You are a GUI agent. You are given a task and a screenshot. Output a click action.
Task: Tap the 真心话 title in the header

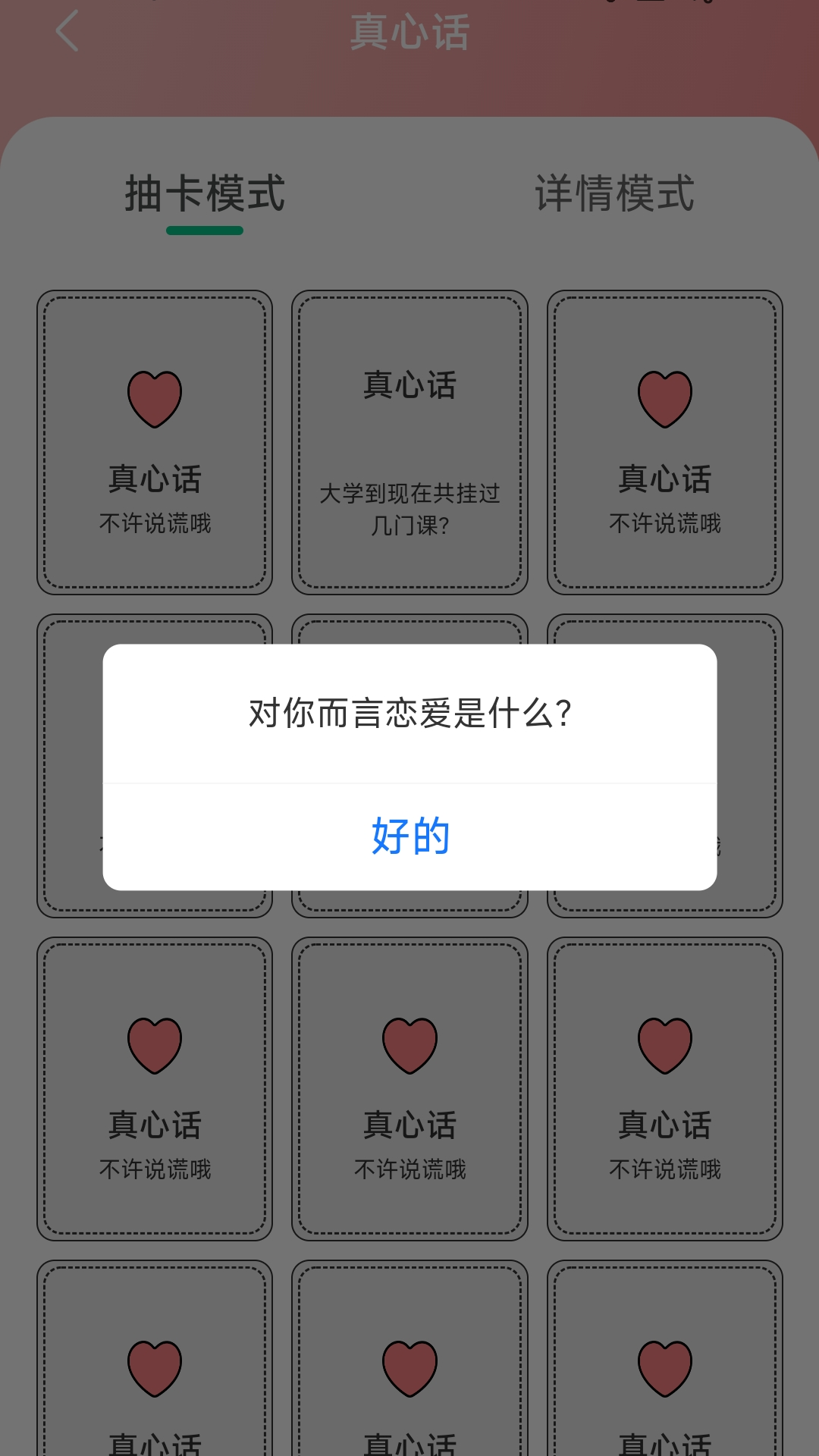tap(409, 32)
